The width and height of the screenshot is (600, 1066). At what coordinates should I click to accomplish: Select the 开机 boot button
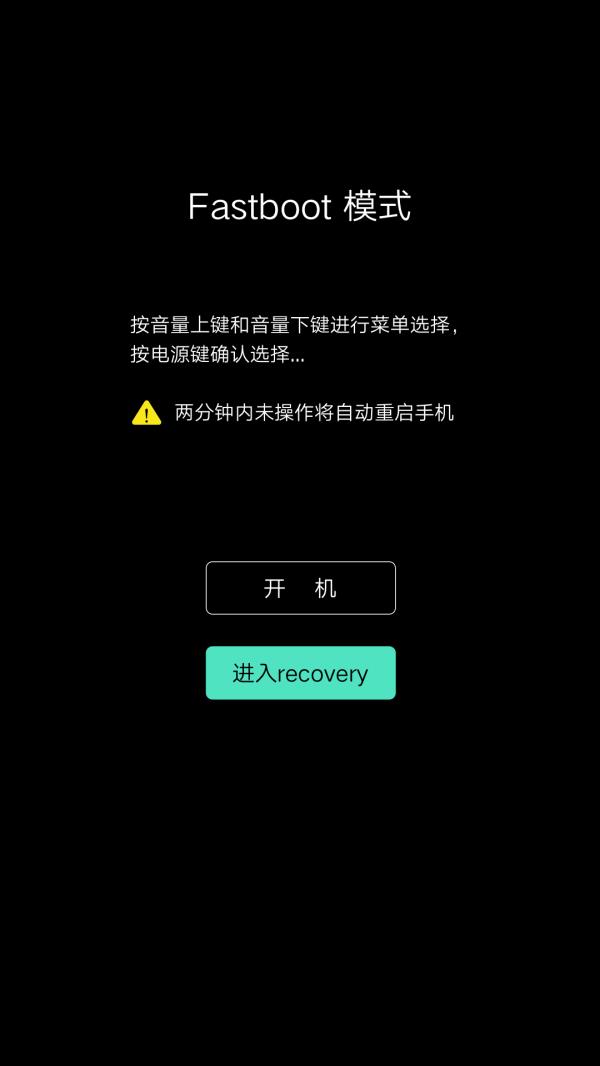(x=300, y=588)
